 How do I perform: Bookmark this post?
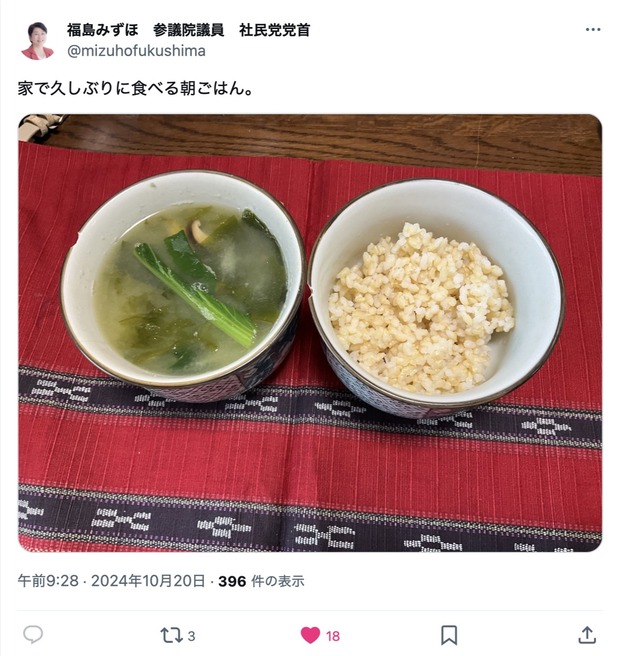pos(449,635)
